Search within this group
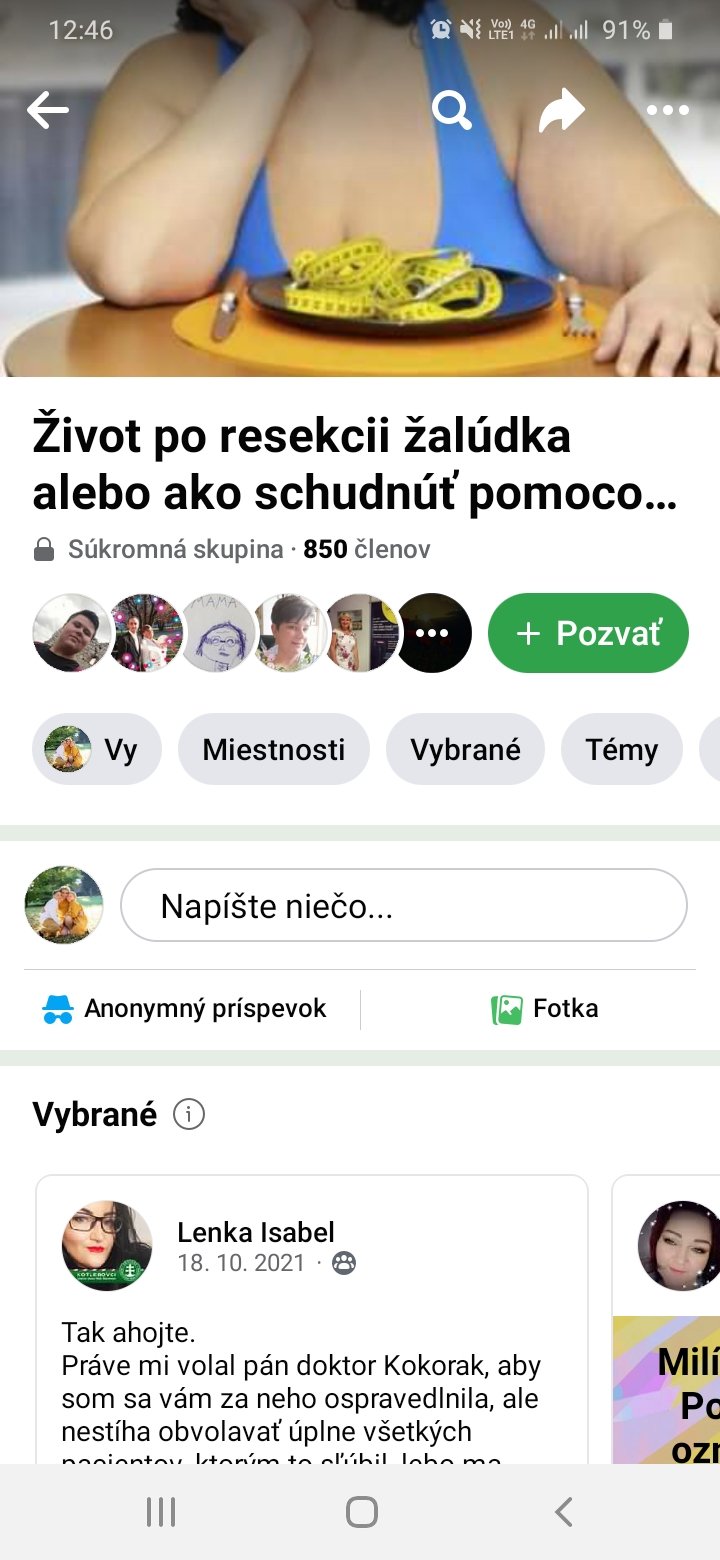This screenshot has height=1560, width=720. pyautogui.click(x=452, y=110)
